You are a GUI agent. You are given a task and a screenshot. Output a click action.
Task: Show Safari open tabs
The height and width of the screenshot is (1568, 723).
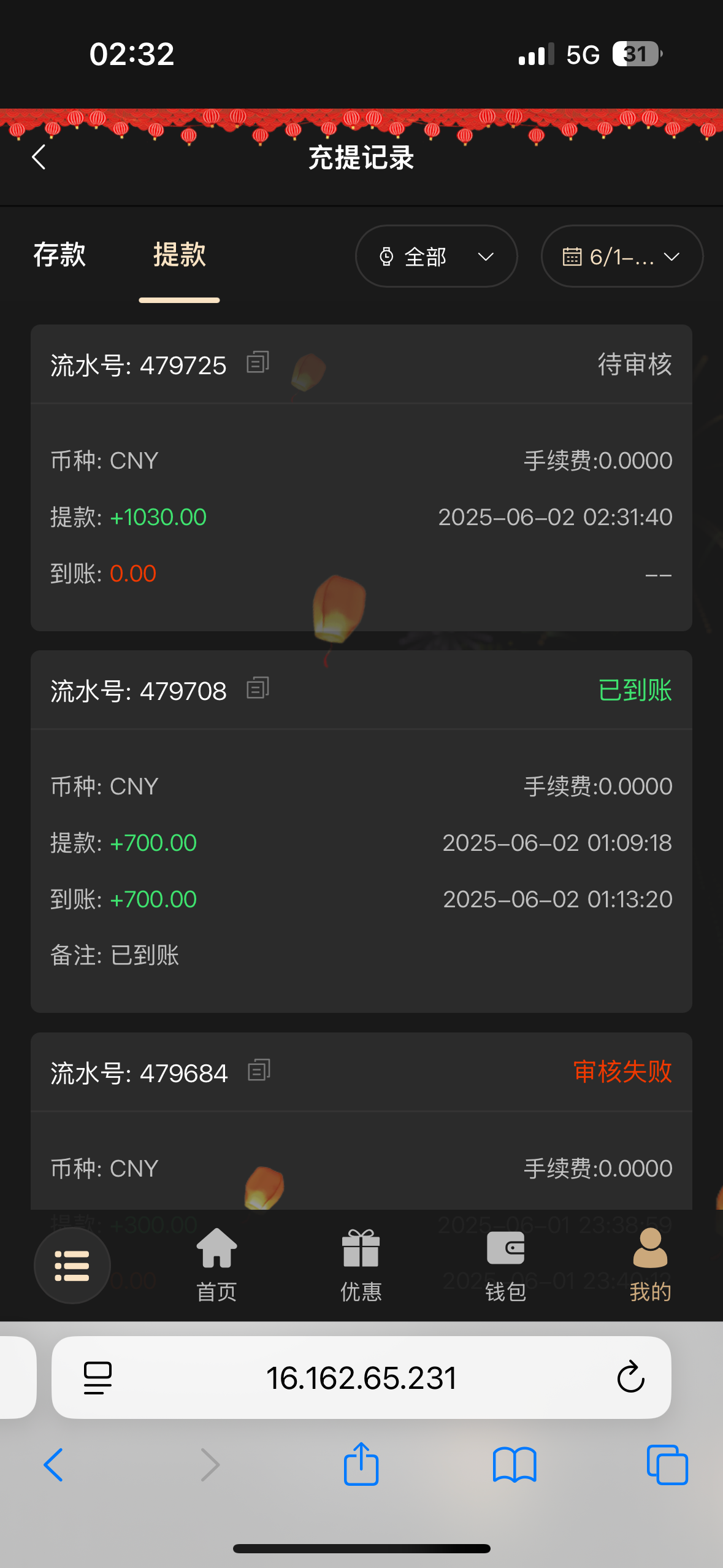coord(667,1465)
